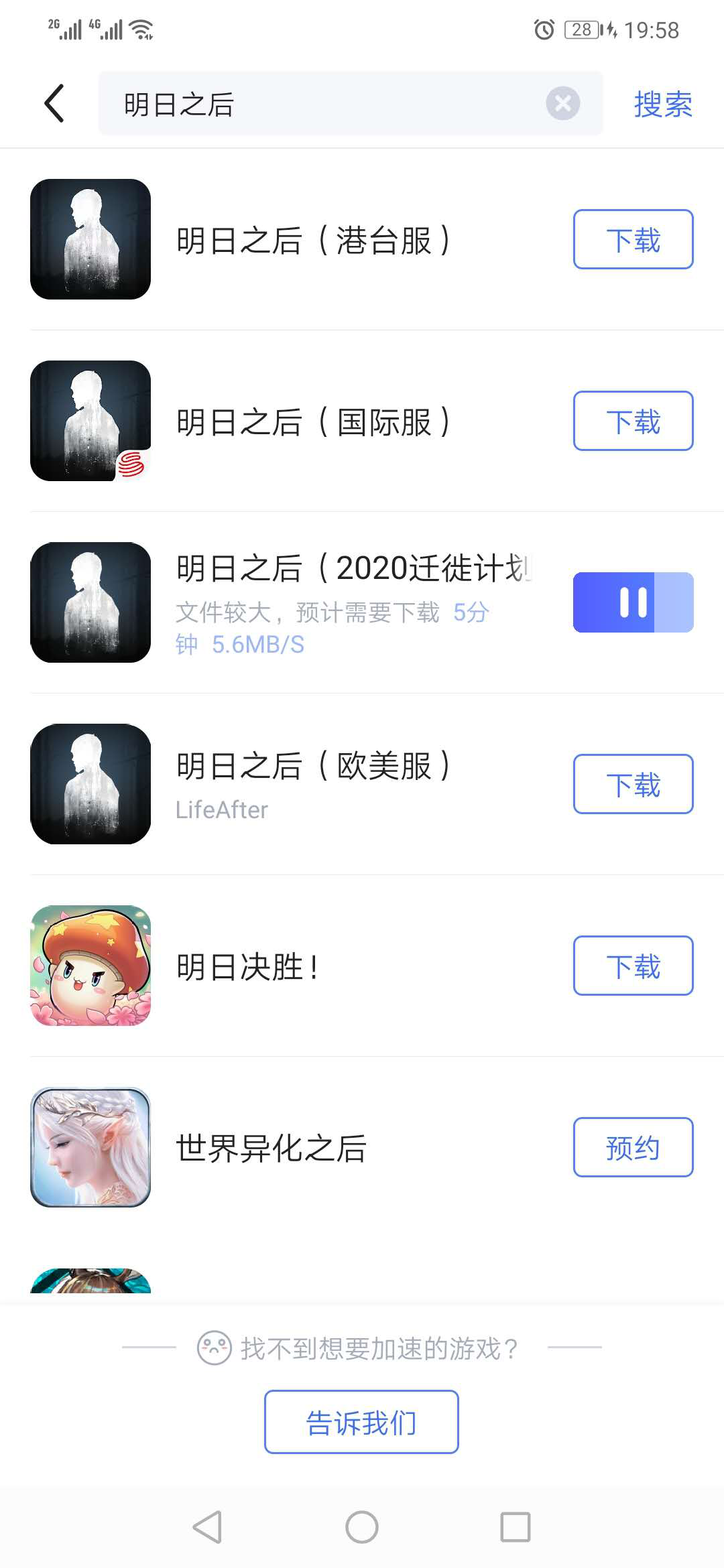
Task: Open the recent apps view
Action: click(x=515, y=1528)
